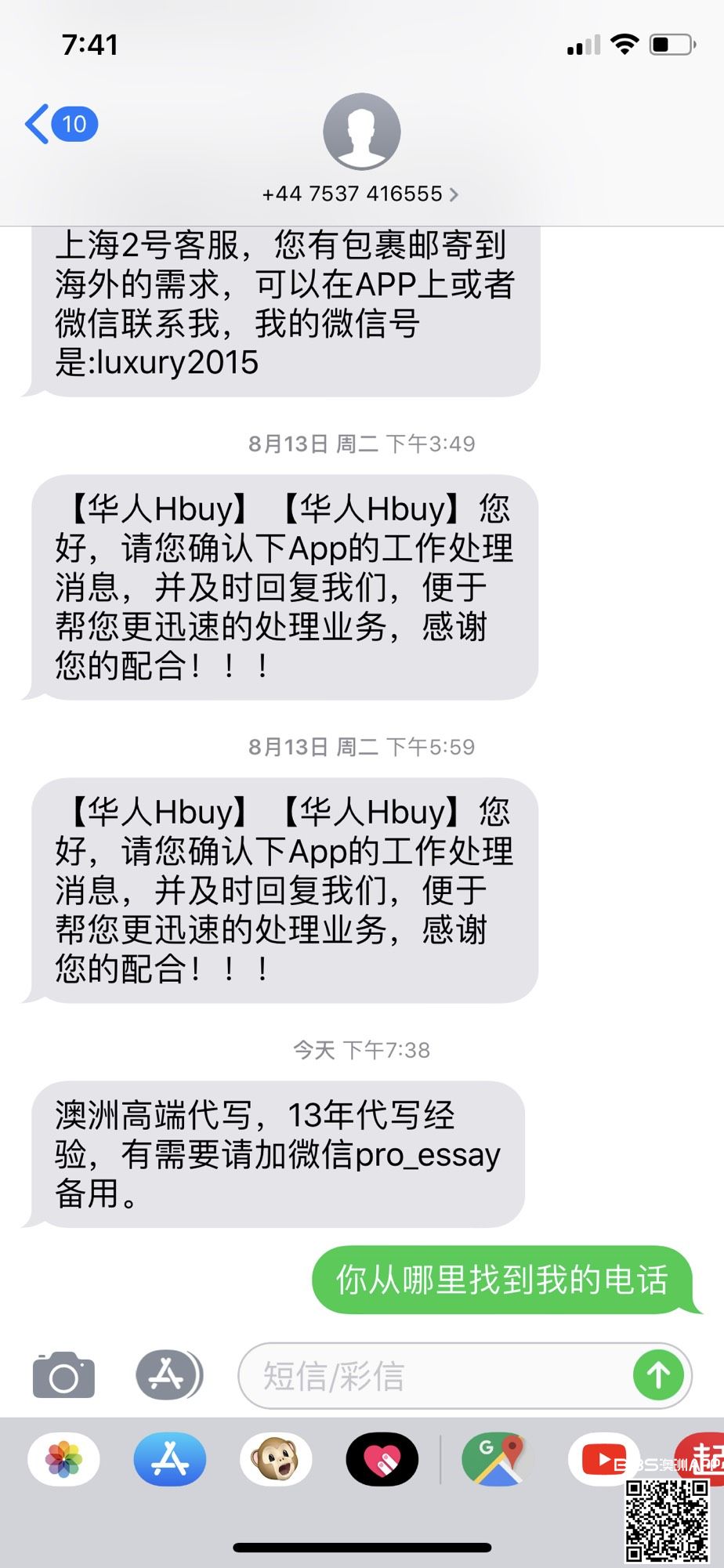The width and height of the screenshot is (724, 1568).
Task: Open Photos in the iMessage app strip
Action: tap(64, 1459)
